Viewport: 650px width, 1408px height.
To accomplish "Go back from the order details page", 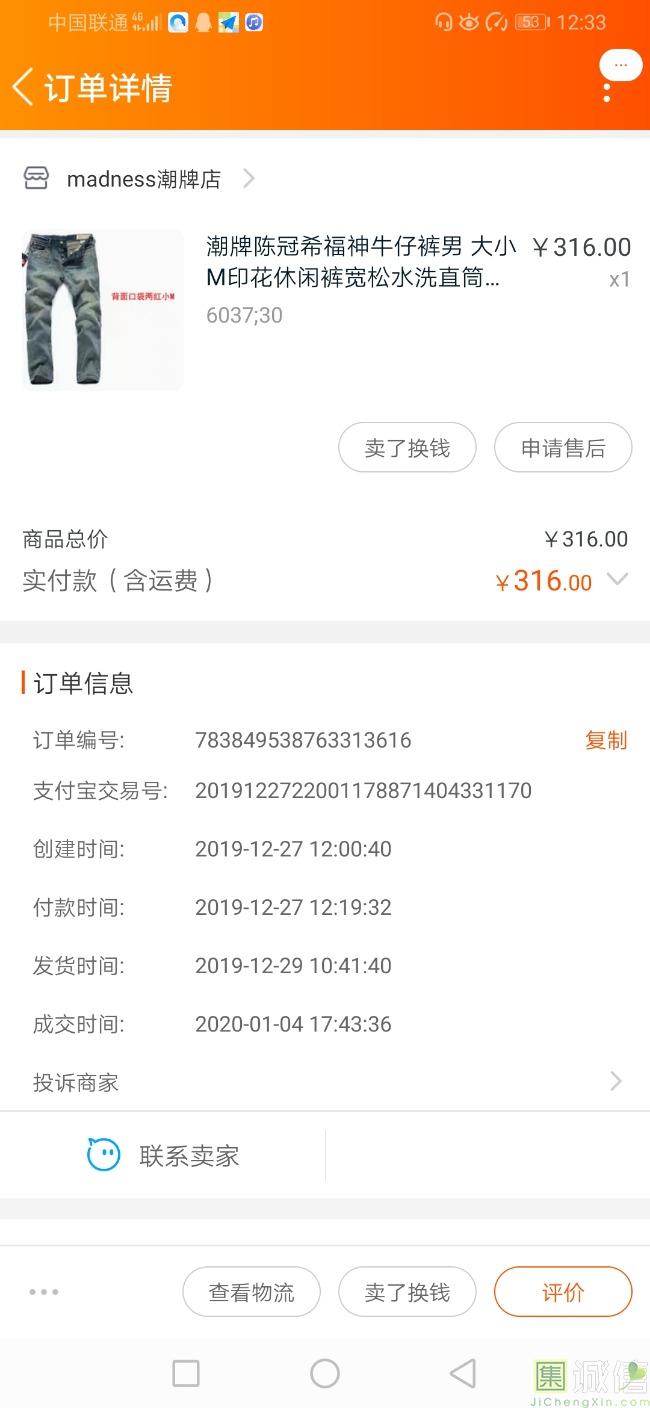I will click(x=24, y=88).
